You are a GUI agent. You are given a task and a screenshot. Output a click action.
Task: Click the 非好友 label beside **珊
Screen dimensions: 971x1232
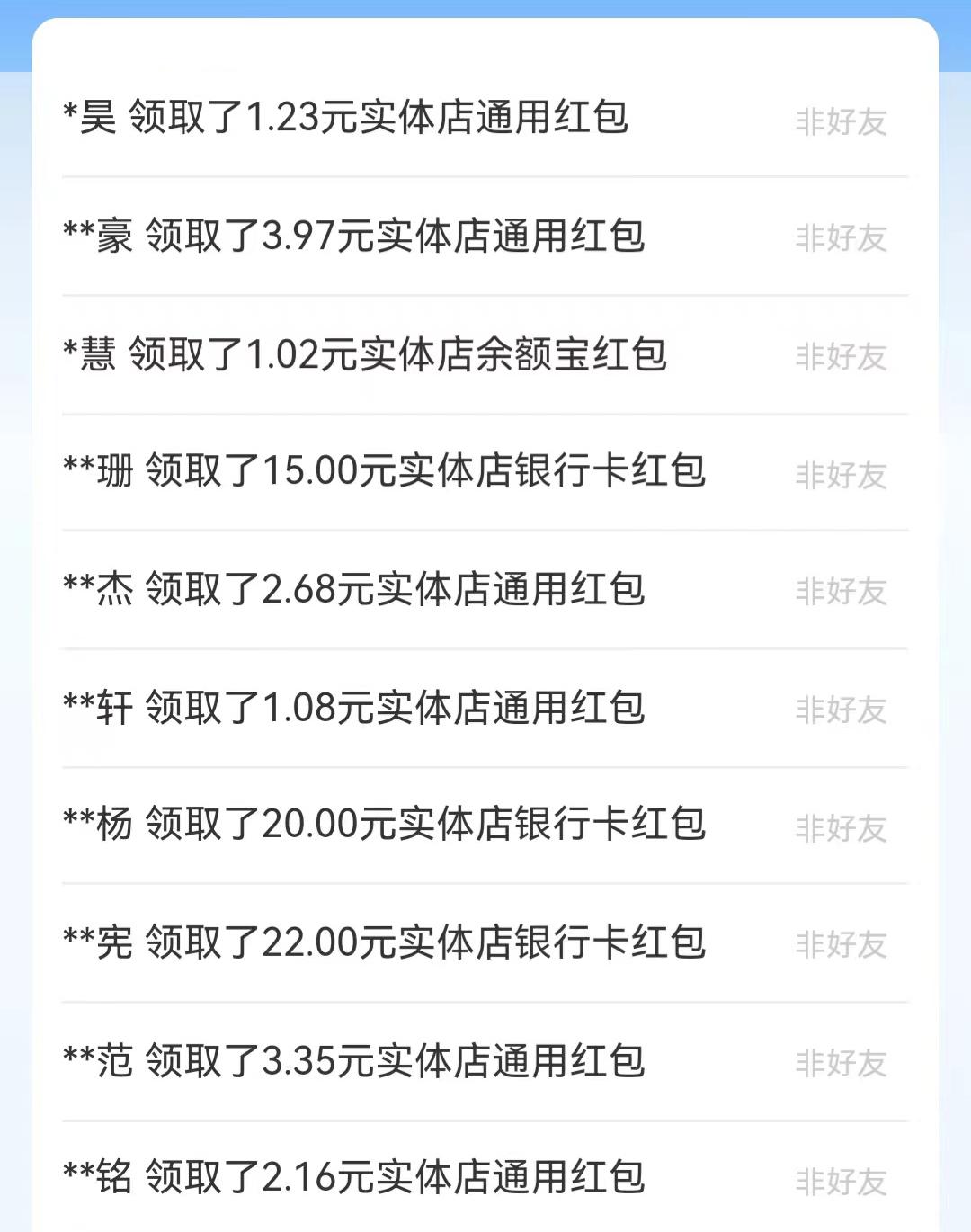[x=842, y=474]
